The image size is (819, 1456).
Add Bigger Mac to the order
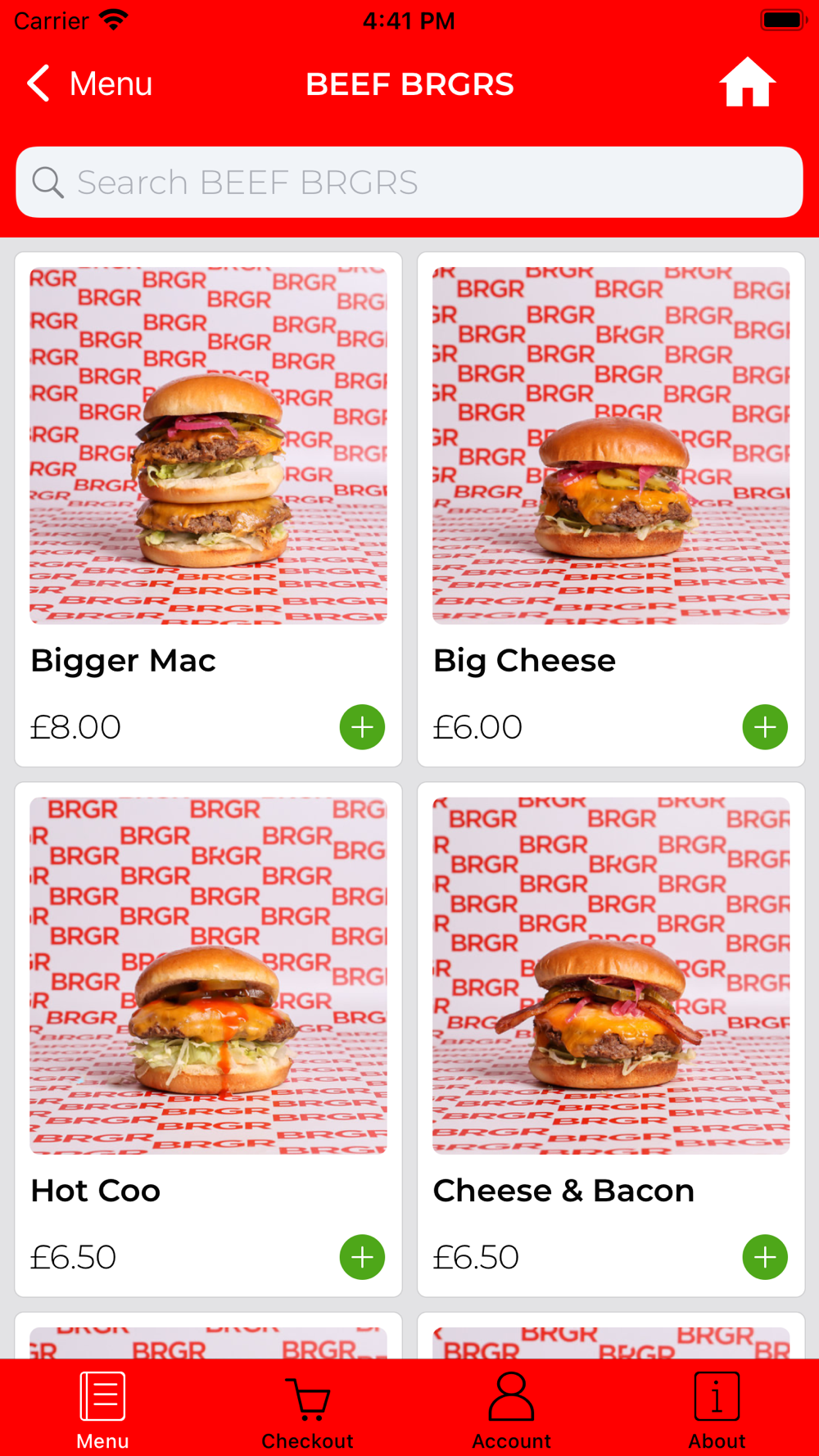[x=362, y=726]
